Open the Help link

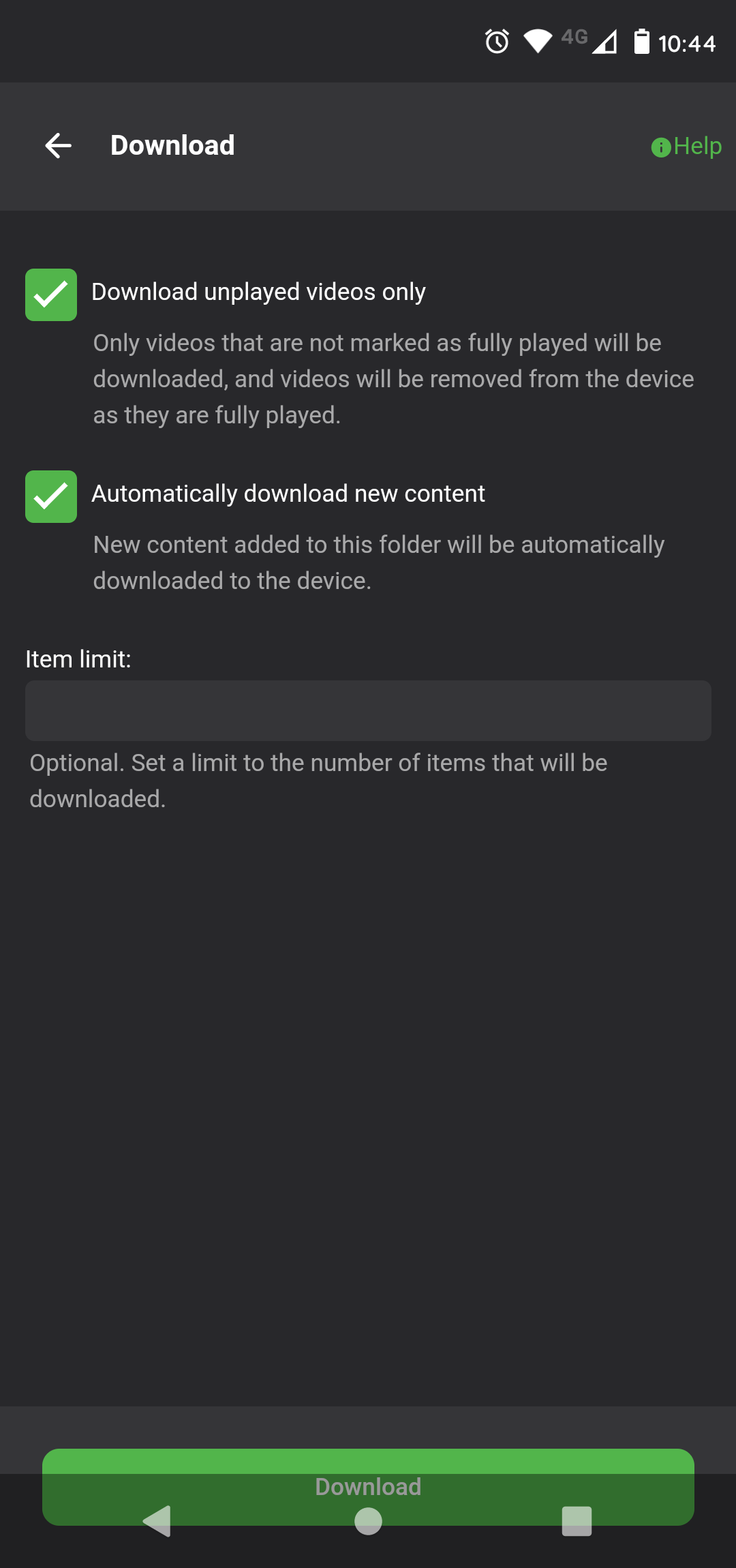coord(687,147)
